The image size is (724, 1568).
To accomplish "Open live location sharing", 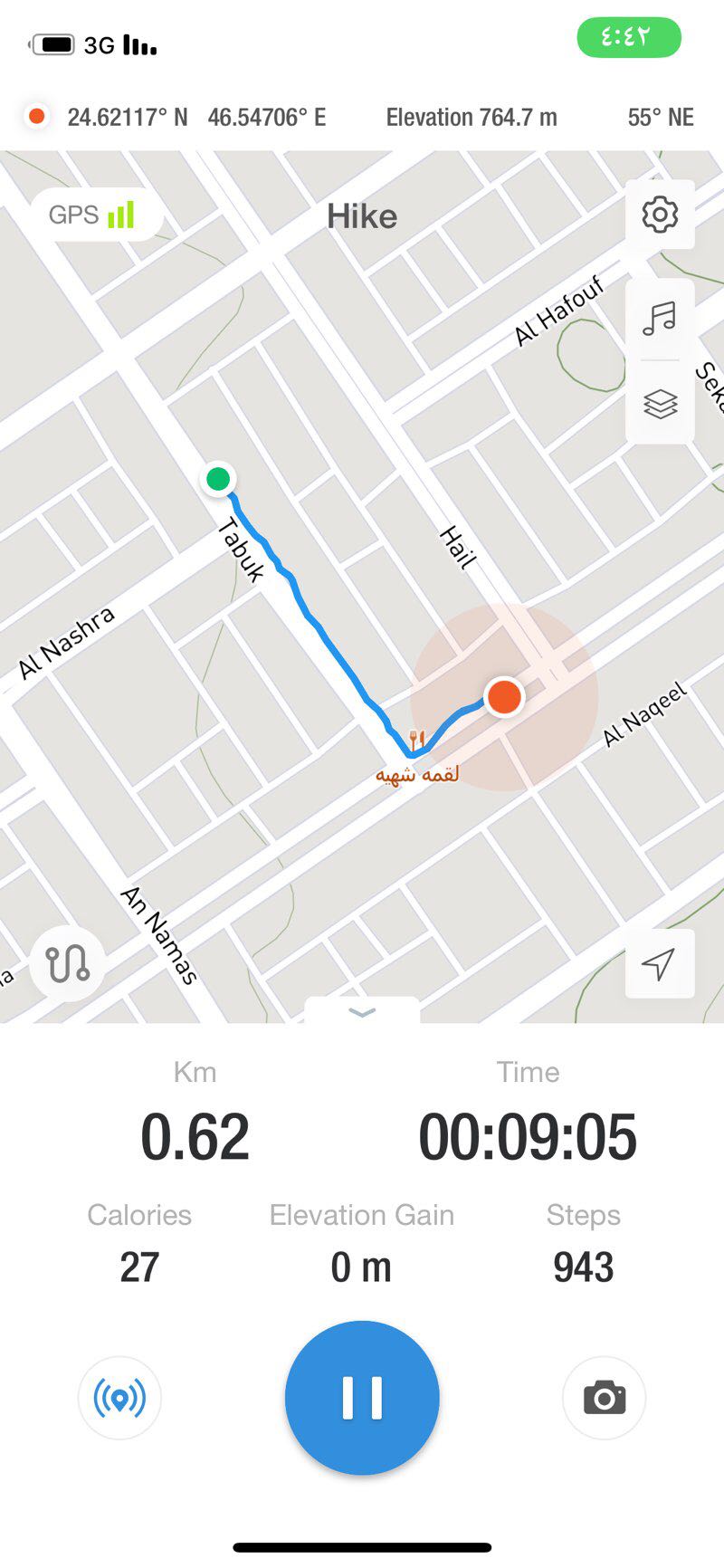I will pyautogui.click(x=119, y=1398).
